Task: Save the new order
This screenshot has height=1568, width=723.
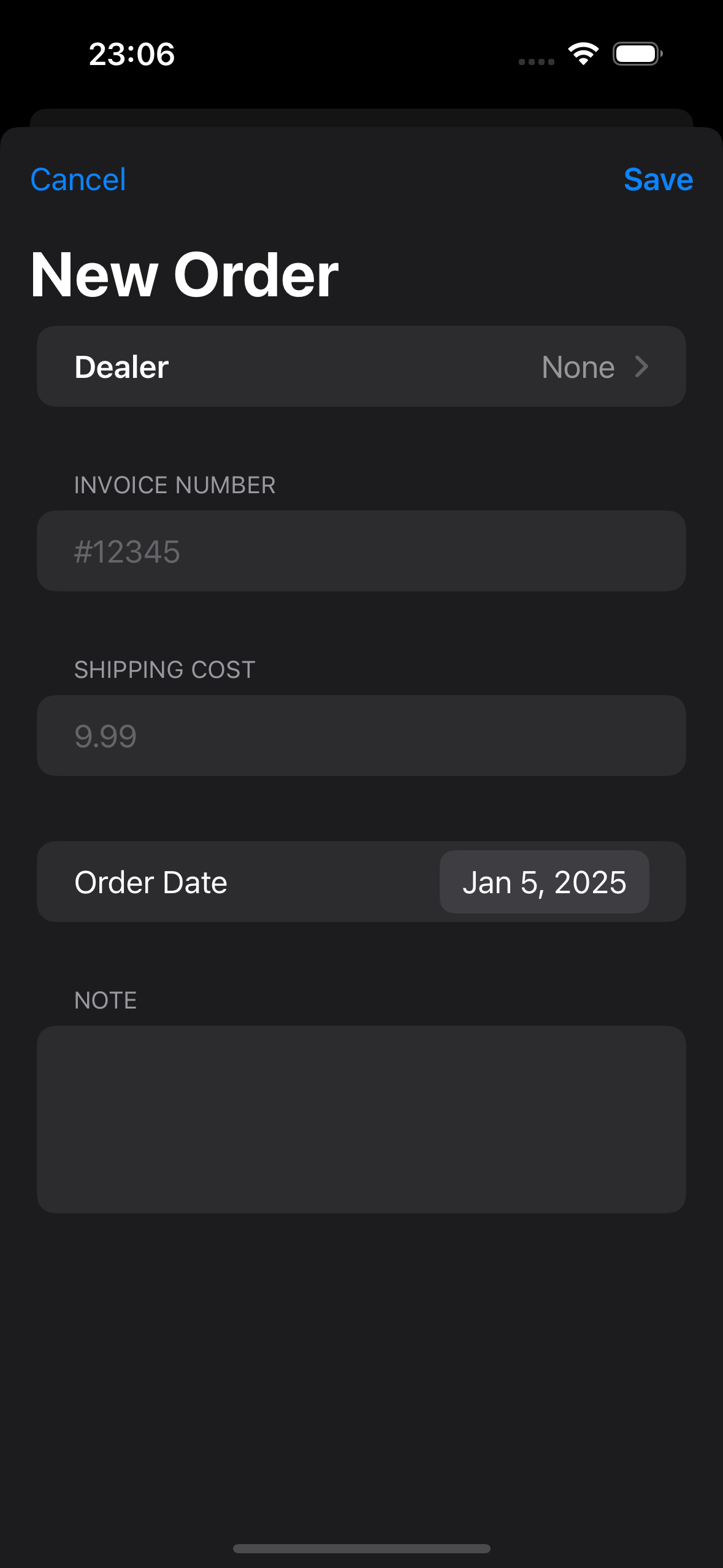Action: (658, 180)
